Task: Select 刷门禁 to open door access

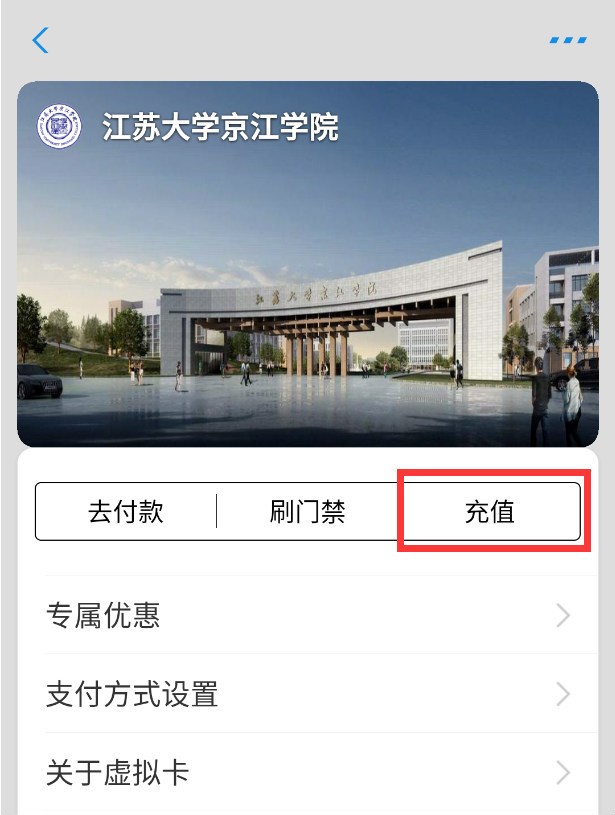Action: coord(308,512)
